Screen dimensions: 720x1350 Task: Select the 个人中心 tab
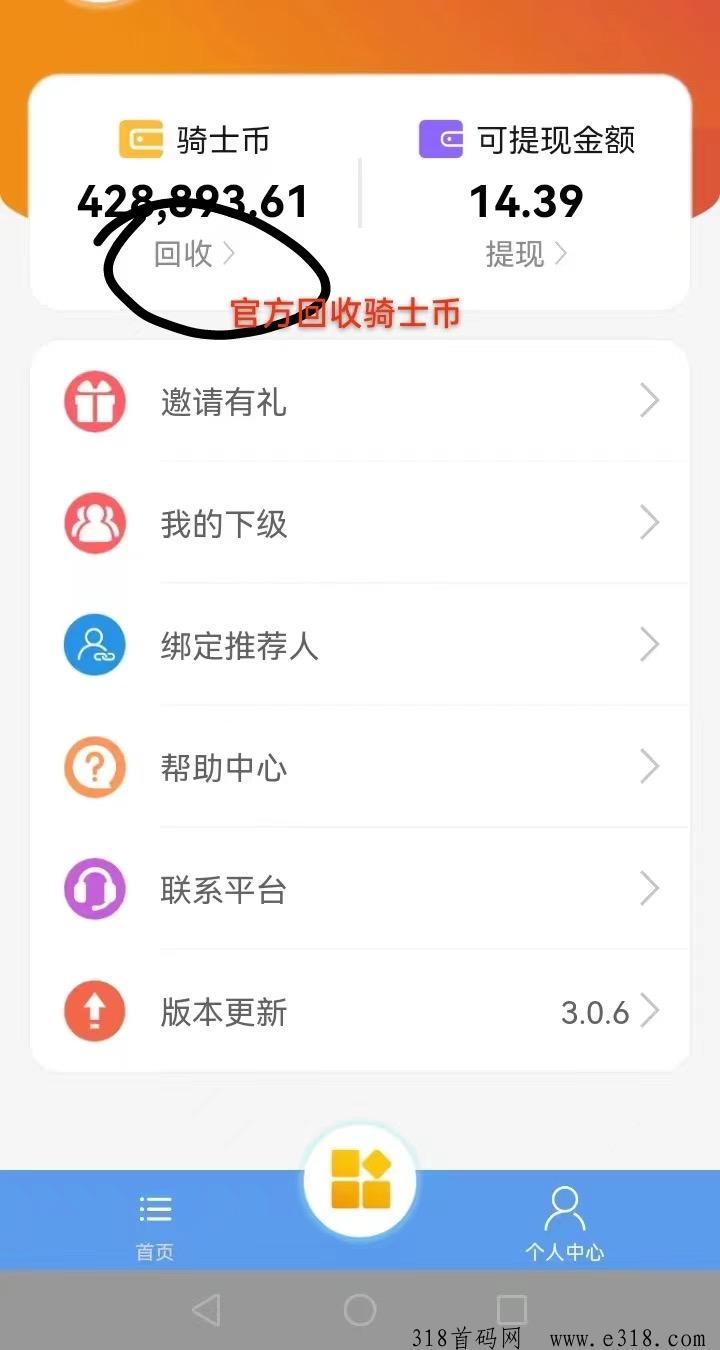565,1224
